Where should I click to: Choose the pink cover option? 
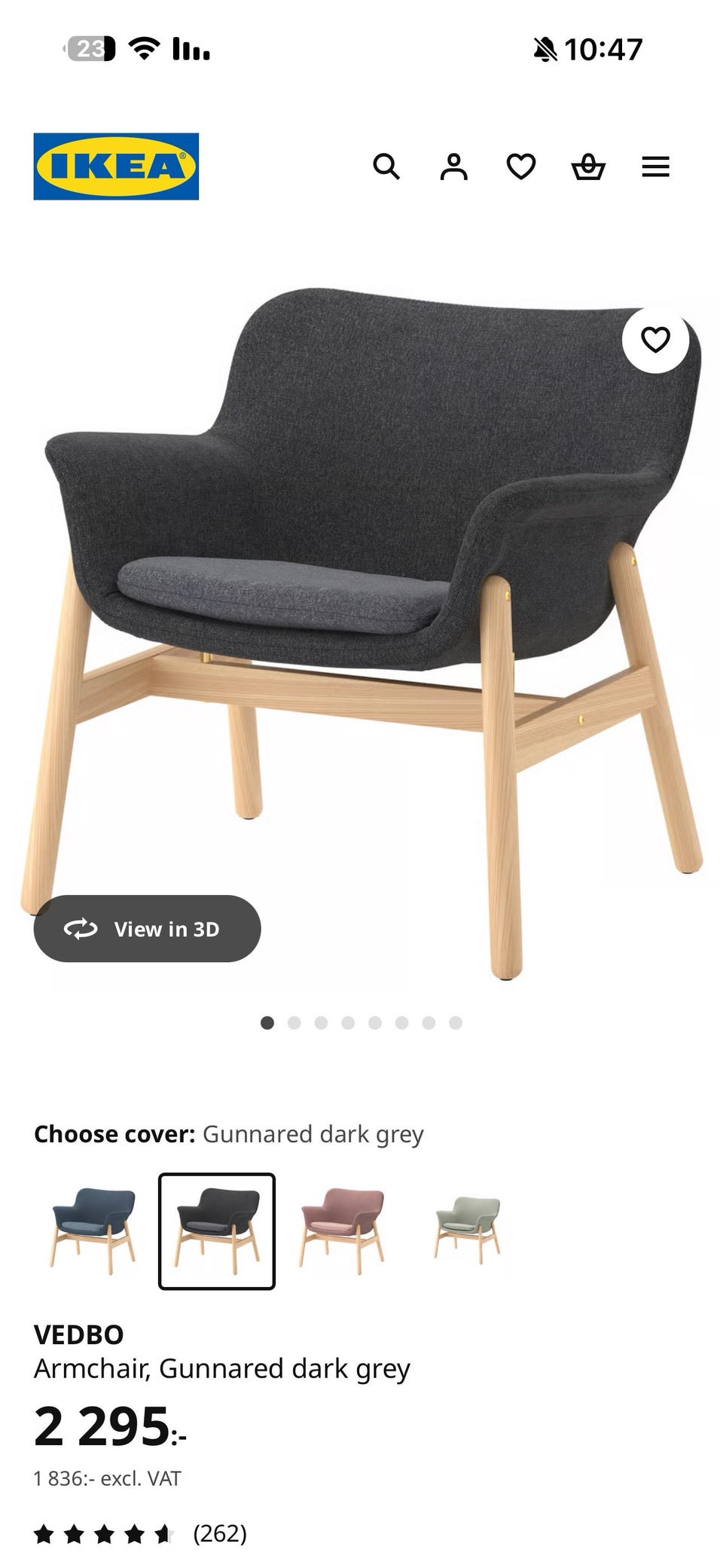click(x=342, y=1230)
